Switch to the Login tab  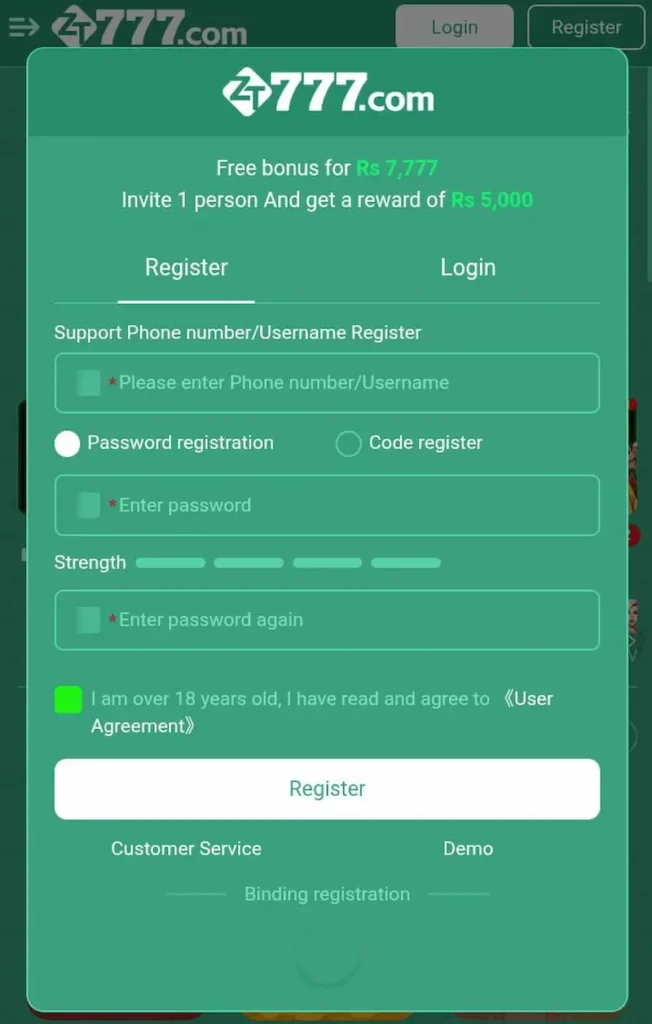point(468,268)
